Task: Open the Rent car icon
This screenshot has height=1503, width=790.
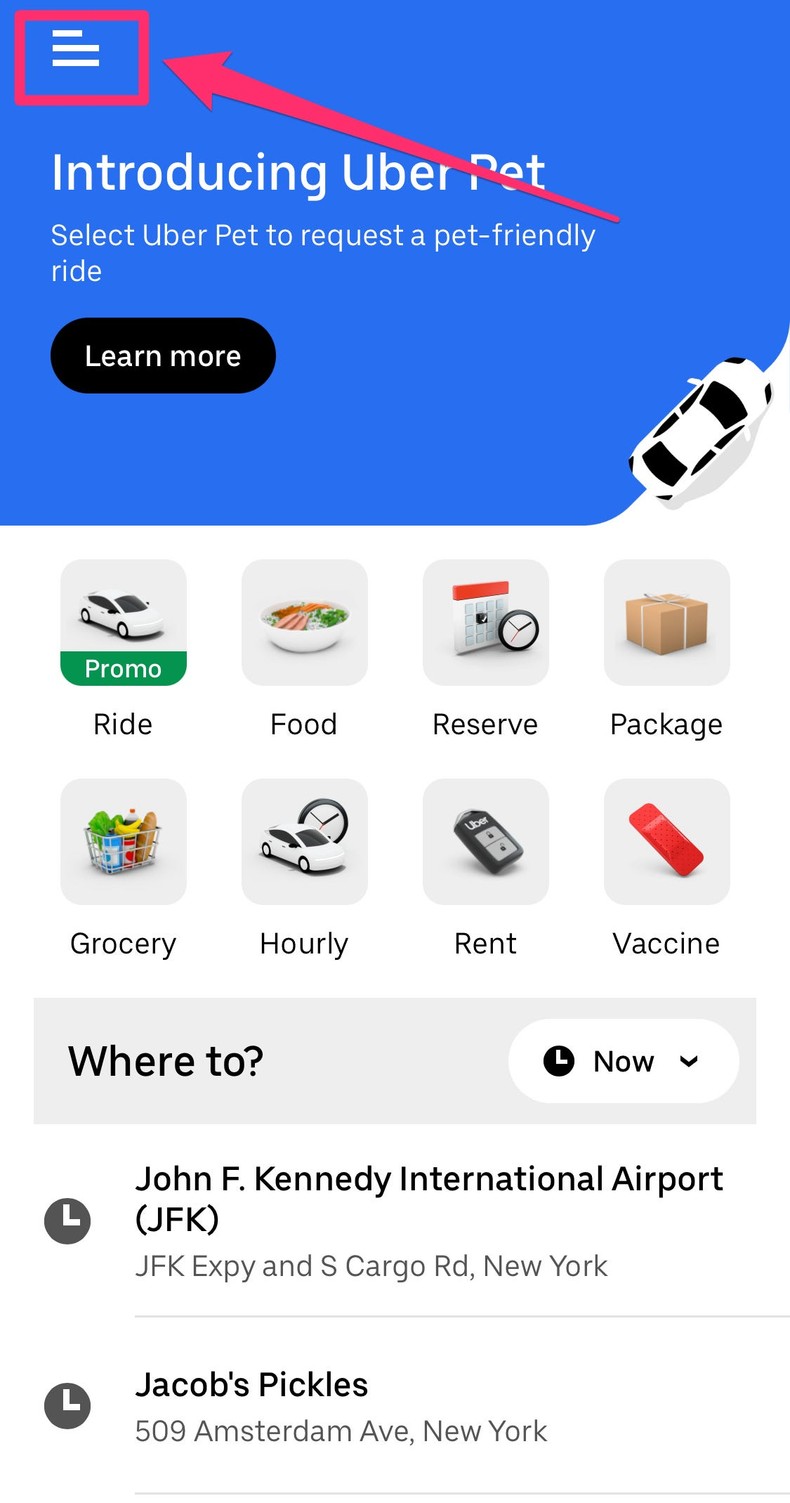Action: [x=485, y=841]
